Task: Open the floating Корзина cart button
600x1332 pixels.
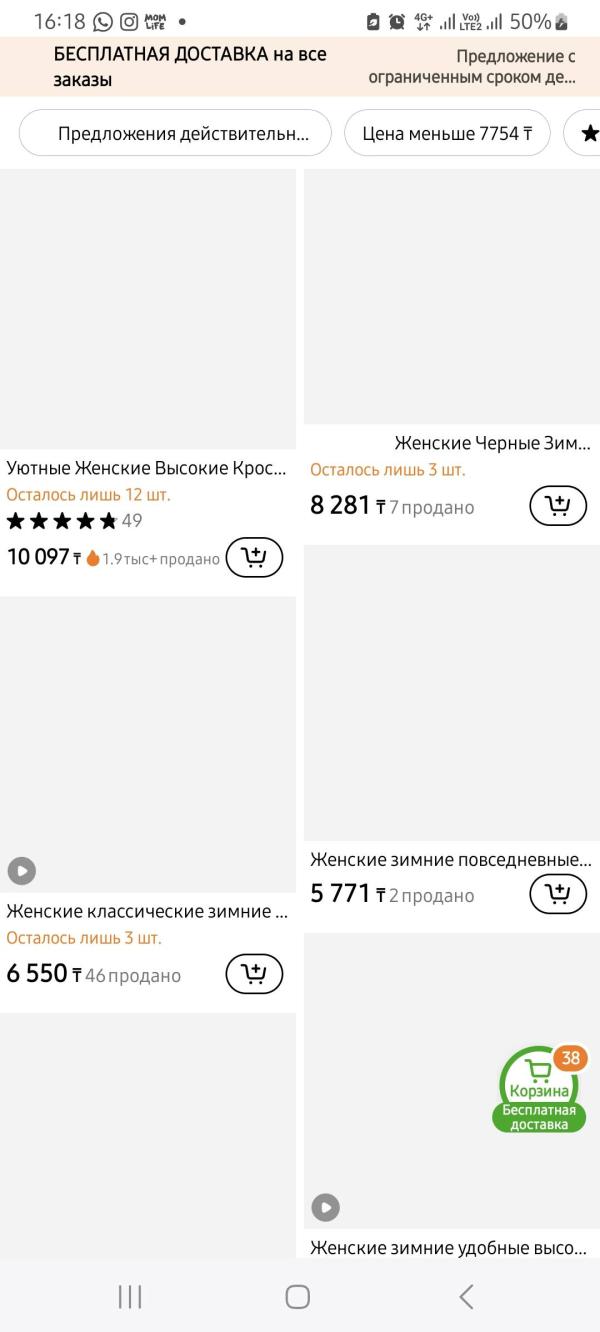Action: click(x=540, y=1089)
